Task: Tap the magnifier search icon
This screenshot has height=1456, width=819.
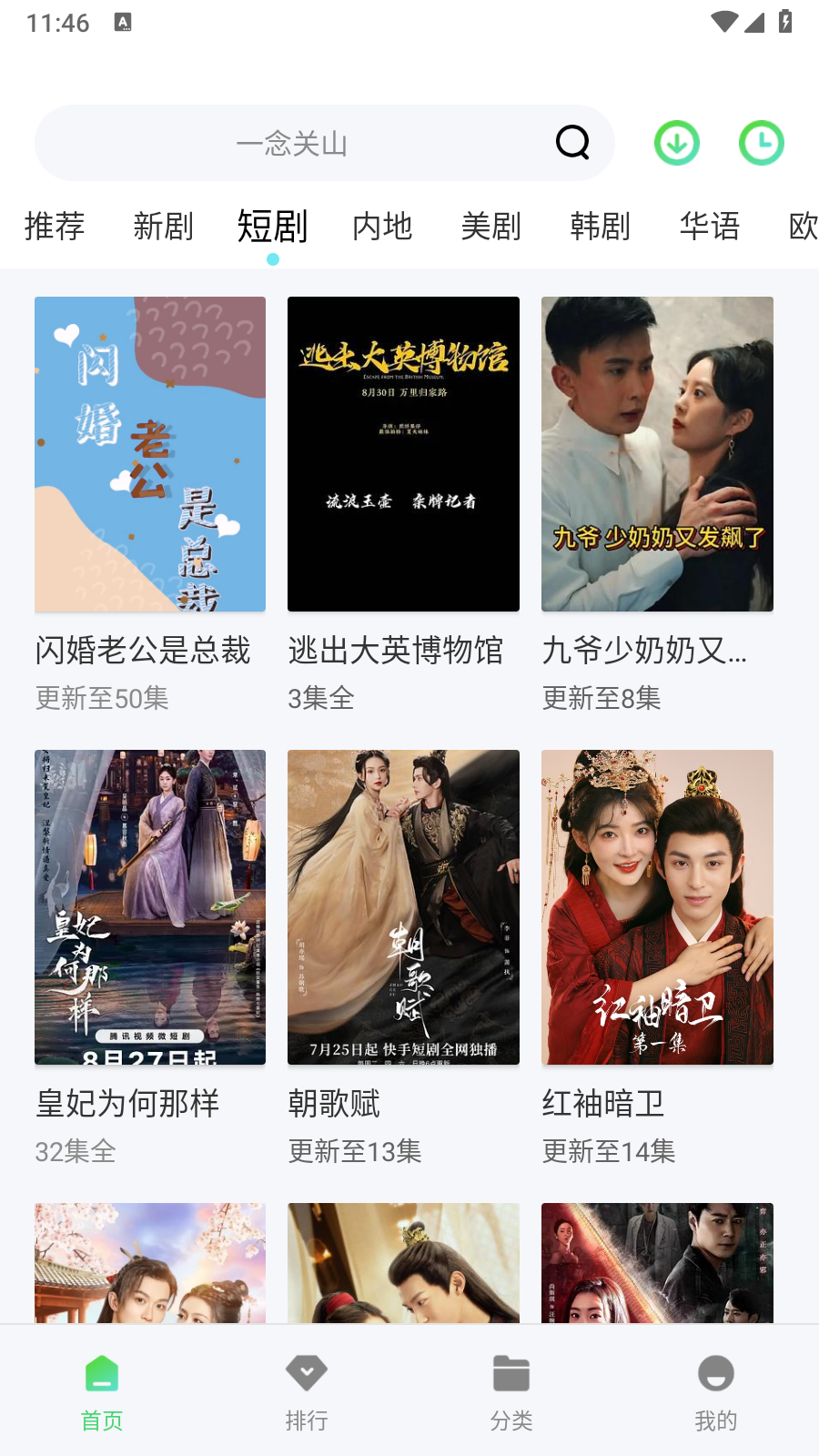Action: click(572, 142)
